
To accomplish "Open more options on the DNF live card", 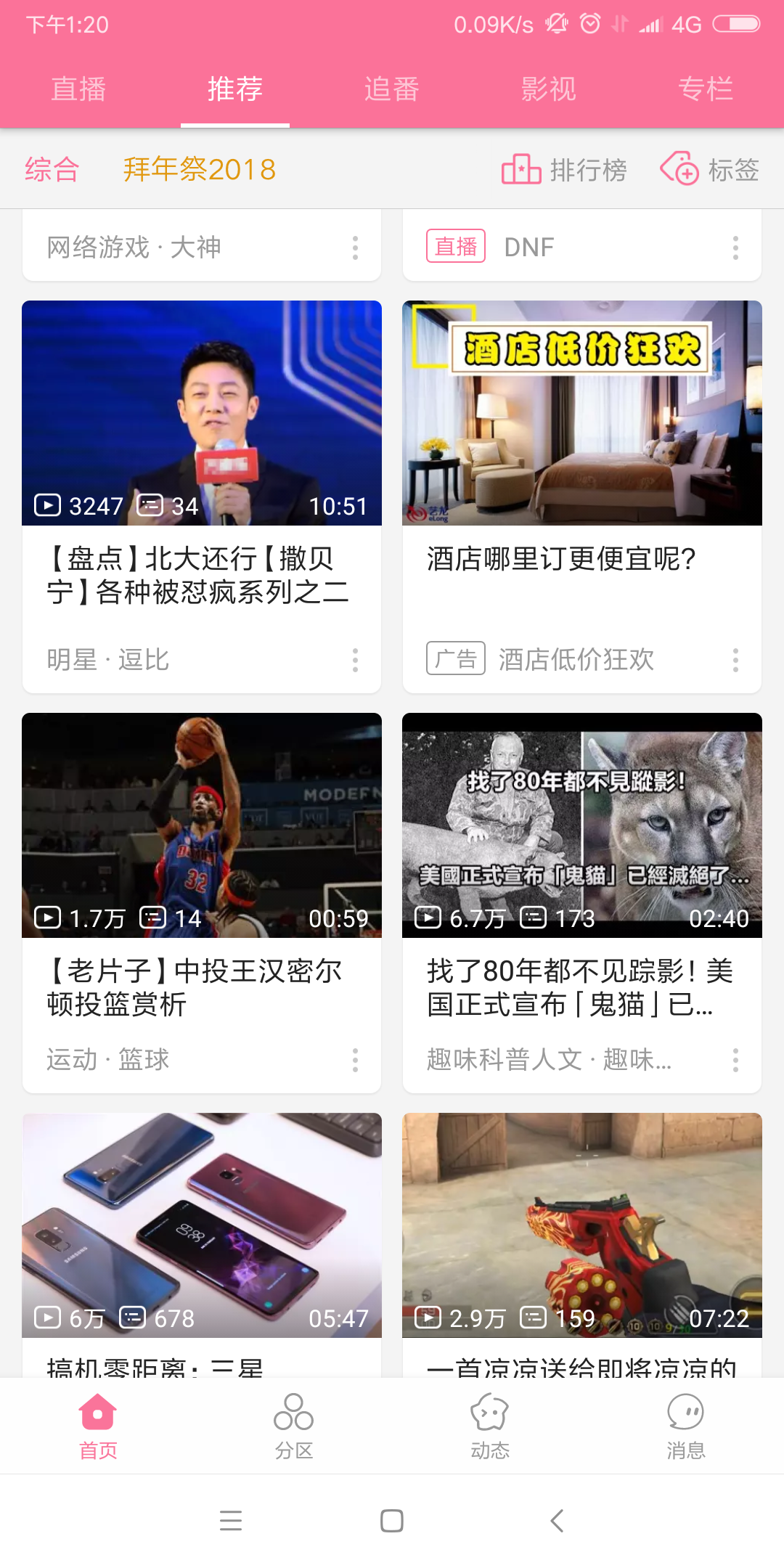I will tap(735, 248).
